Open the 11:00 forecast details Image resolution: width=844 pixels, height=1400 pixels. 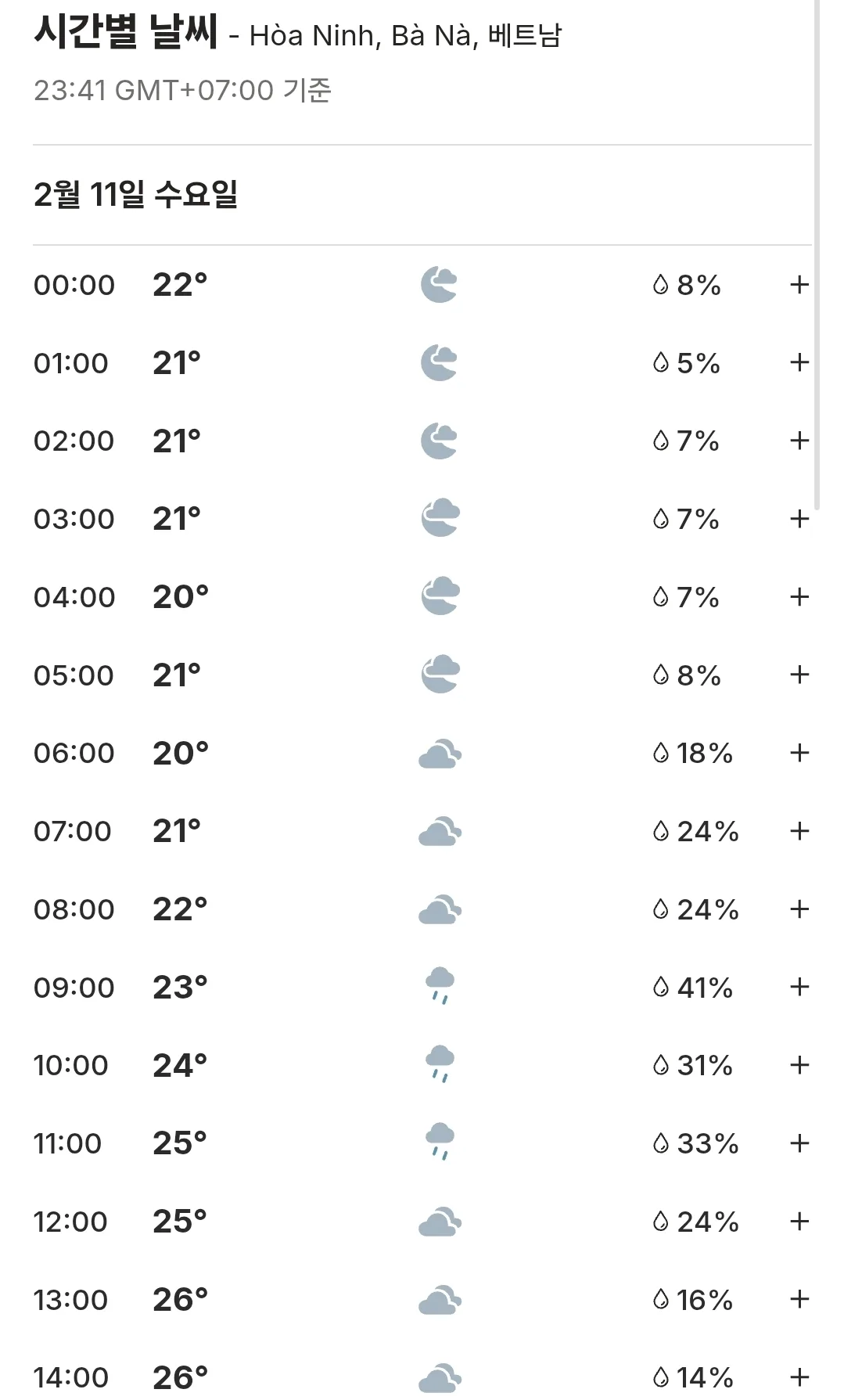click(799, 1143)
